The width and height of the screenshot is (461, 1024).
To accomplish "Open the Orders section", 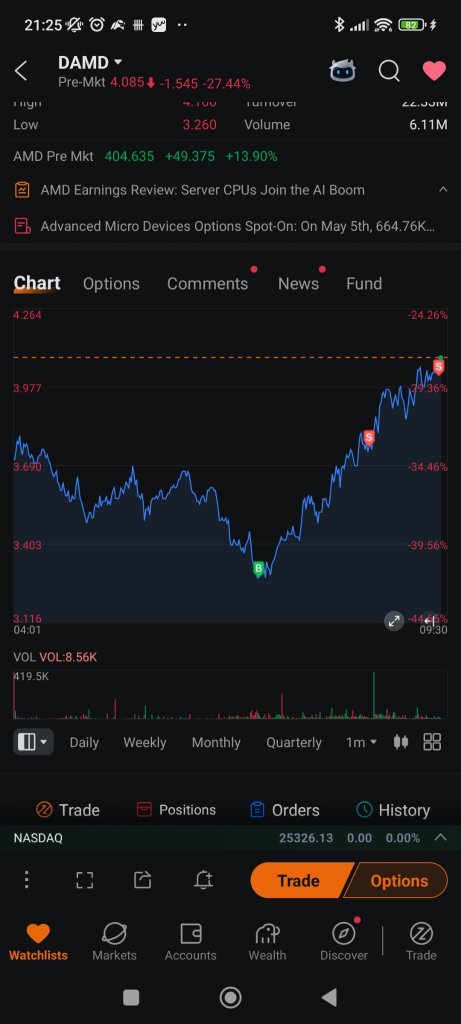I will tap(285, 810).
